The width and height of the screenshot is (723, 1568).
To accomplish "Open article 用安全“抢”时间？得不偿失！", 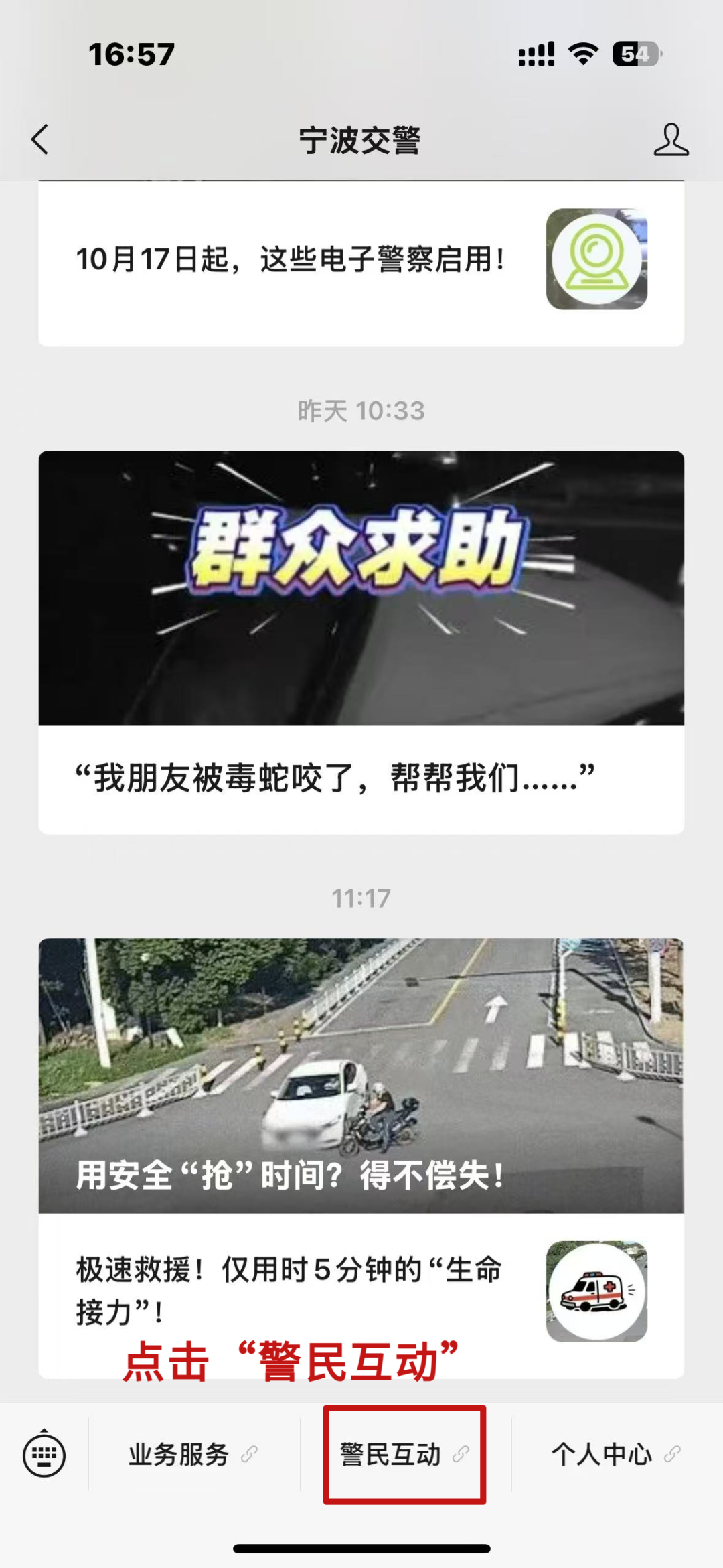I will pos(361,1076).
